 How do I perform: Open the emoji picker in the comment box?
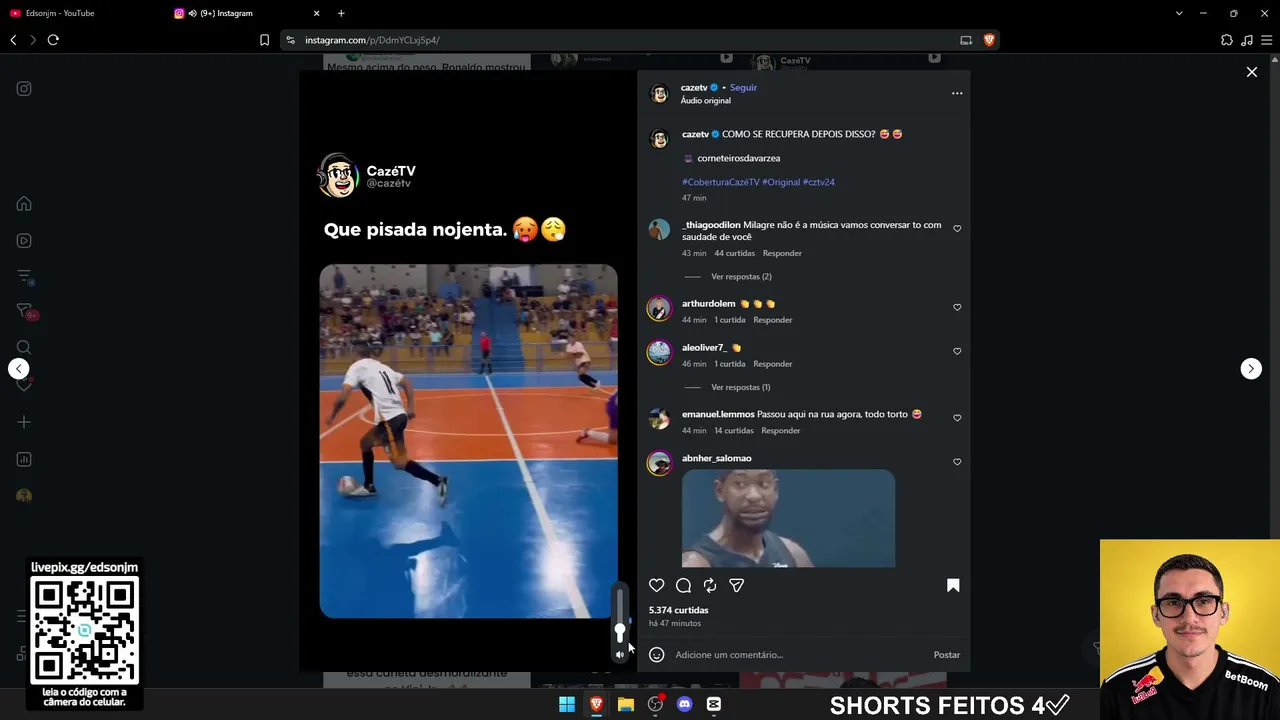pos(656,655)
